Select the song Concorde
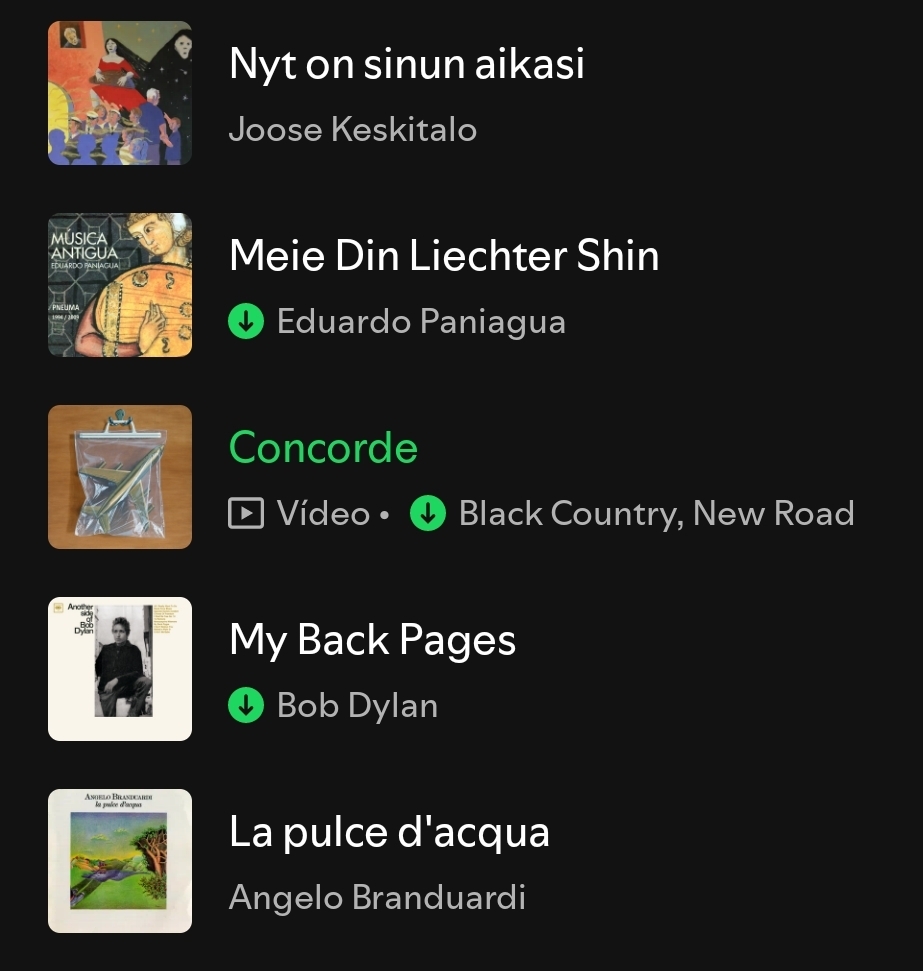 click(x=323, y=448)
